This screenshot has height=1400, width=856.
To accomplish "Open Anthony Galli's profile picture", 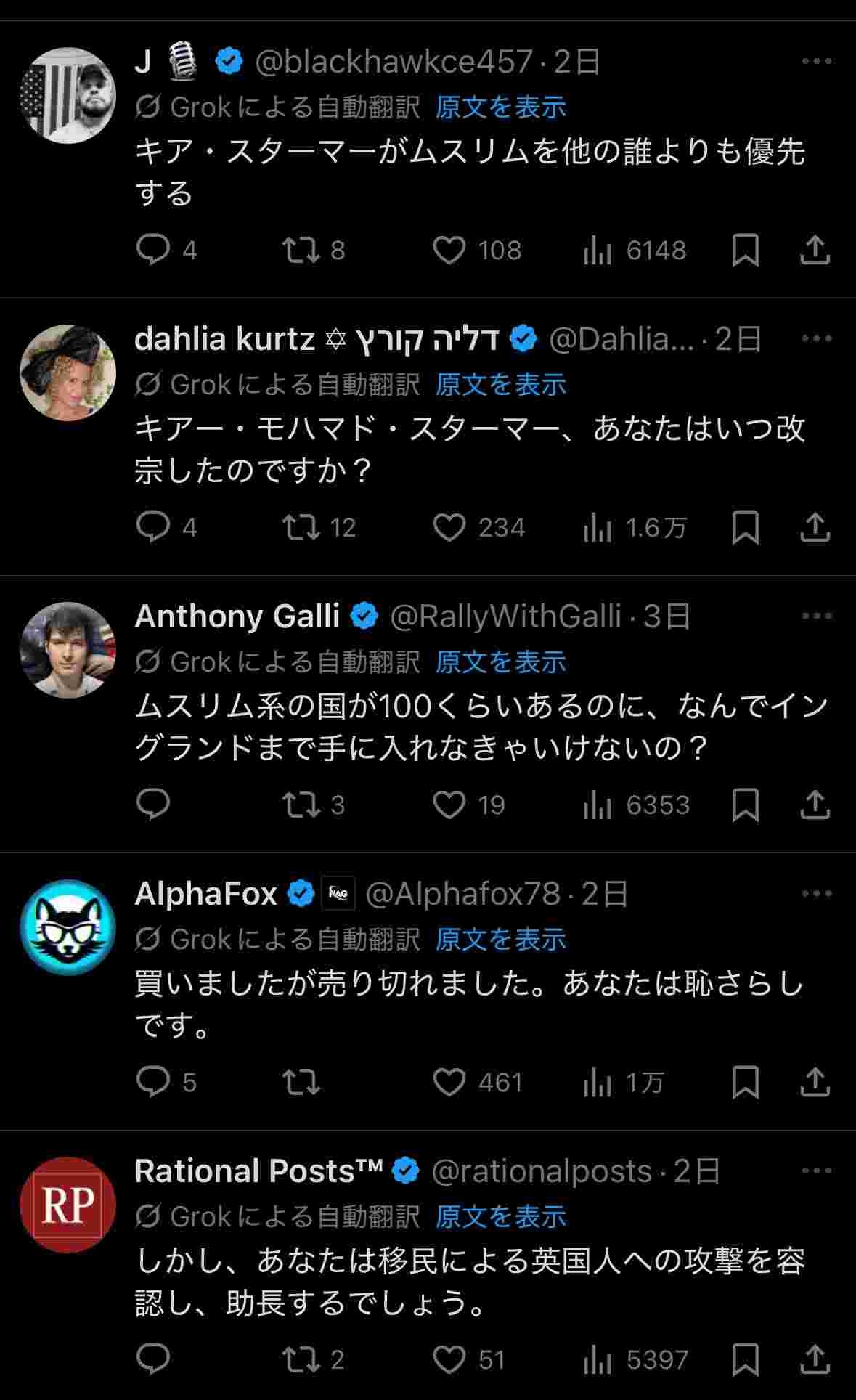I will [68, 649].
